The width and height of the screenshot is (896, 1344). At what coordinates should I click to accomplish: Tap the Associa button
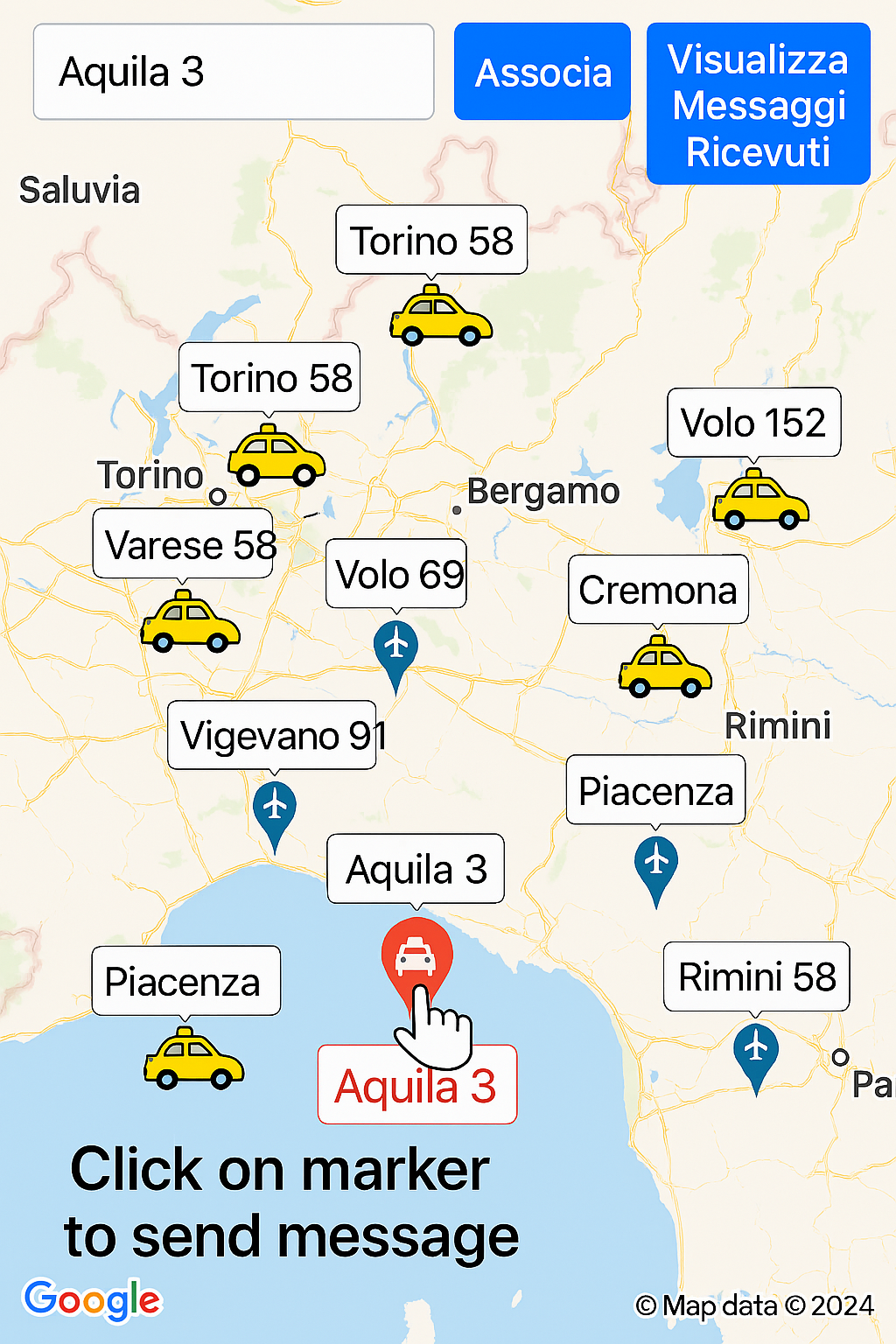pyautogui.click(x=542, y=72)
